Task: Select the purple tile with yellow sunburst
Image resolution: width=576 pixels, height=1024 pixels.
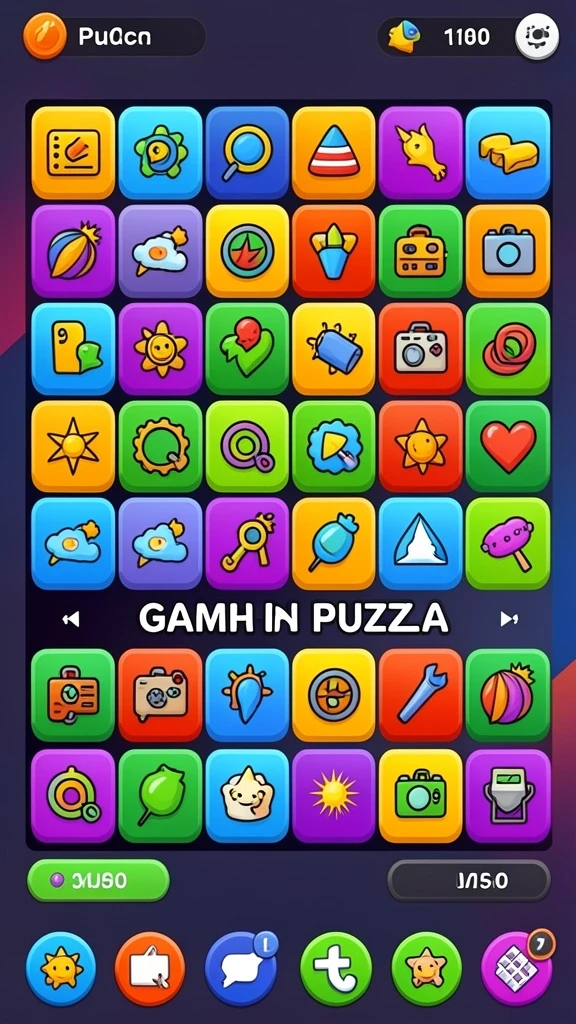Action: click(x=334, y=795)
